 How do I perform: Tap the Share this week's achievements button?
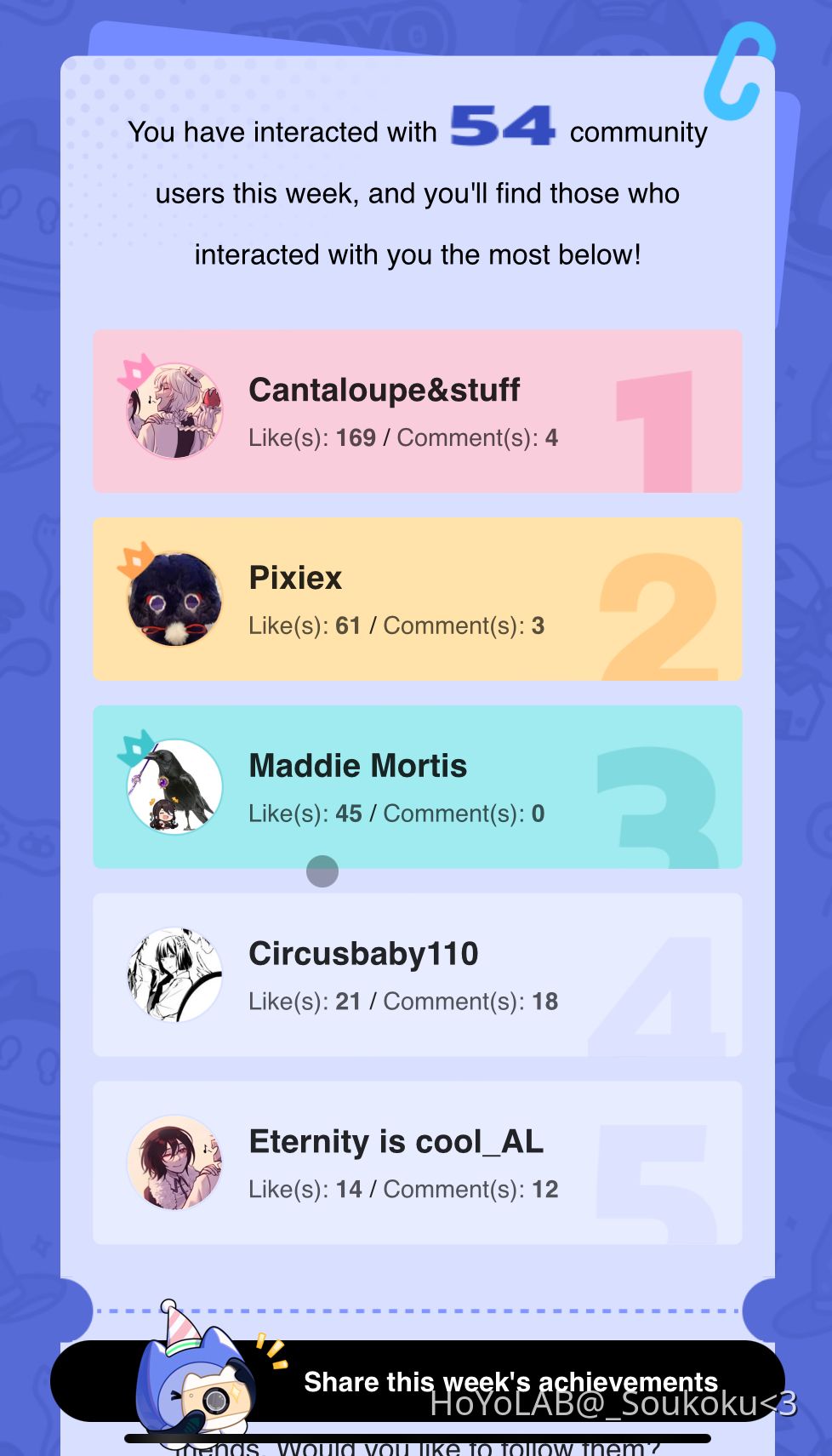(x=510, y=1382)
